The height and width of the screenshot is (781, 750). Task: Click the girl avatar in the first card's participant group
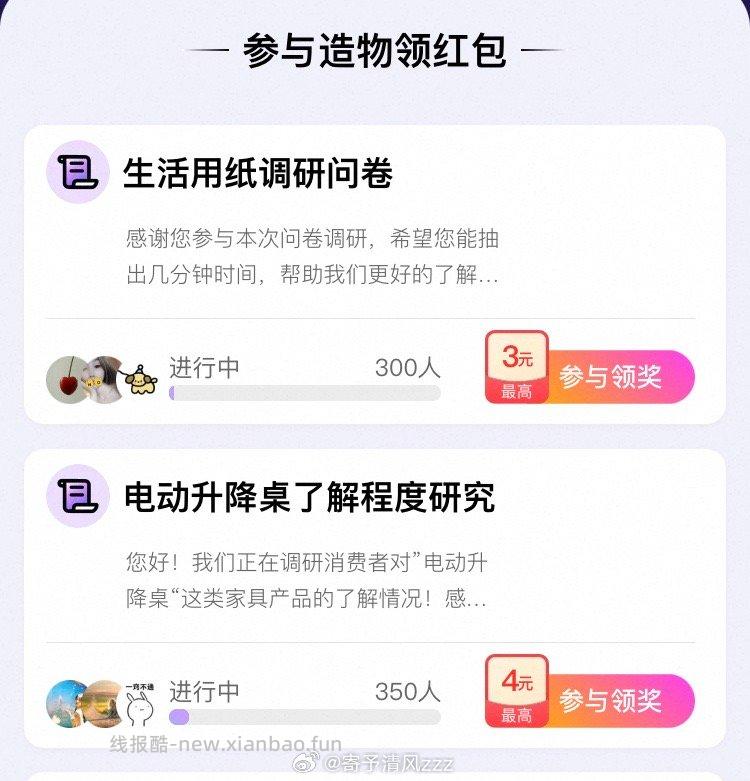100,378
